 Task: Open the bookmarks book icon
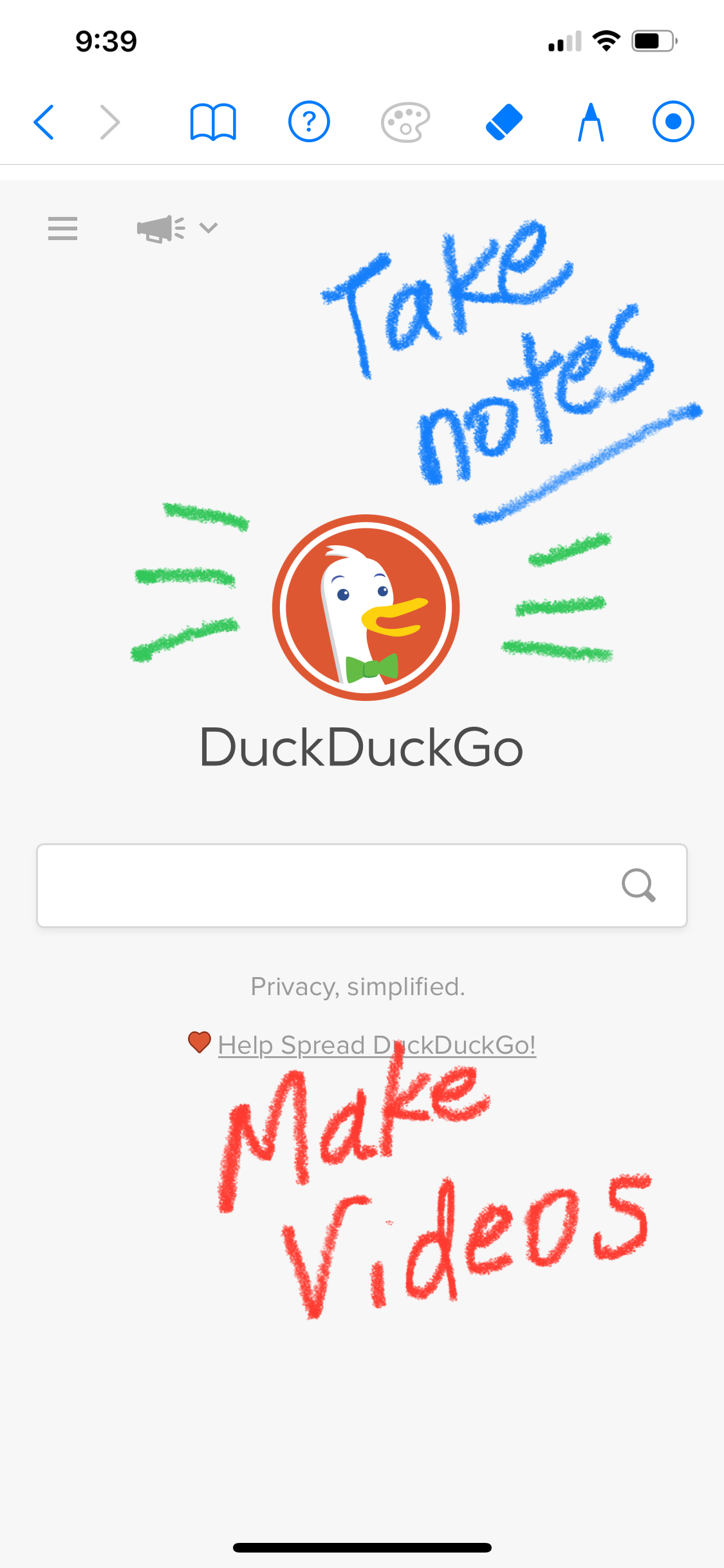(x=213, y=122)
